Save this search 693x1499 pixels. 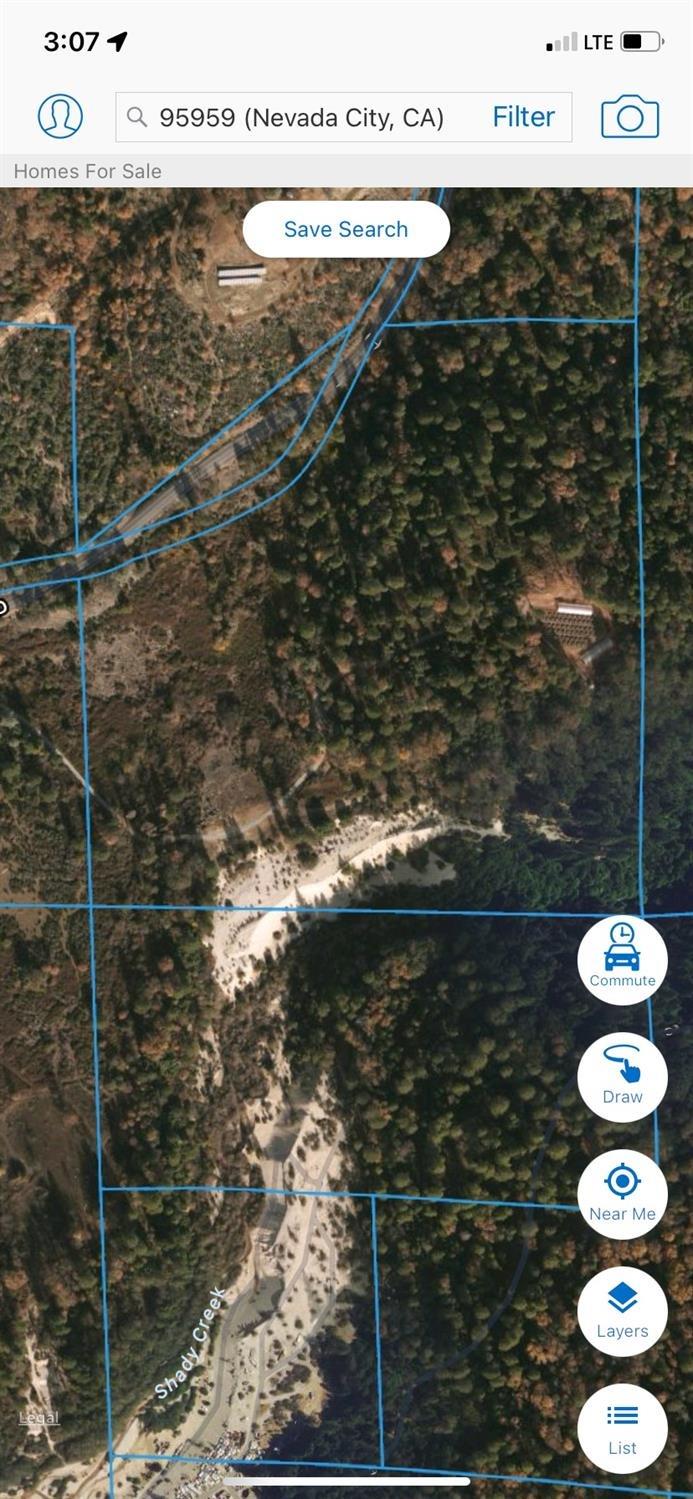346,229
